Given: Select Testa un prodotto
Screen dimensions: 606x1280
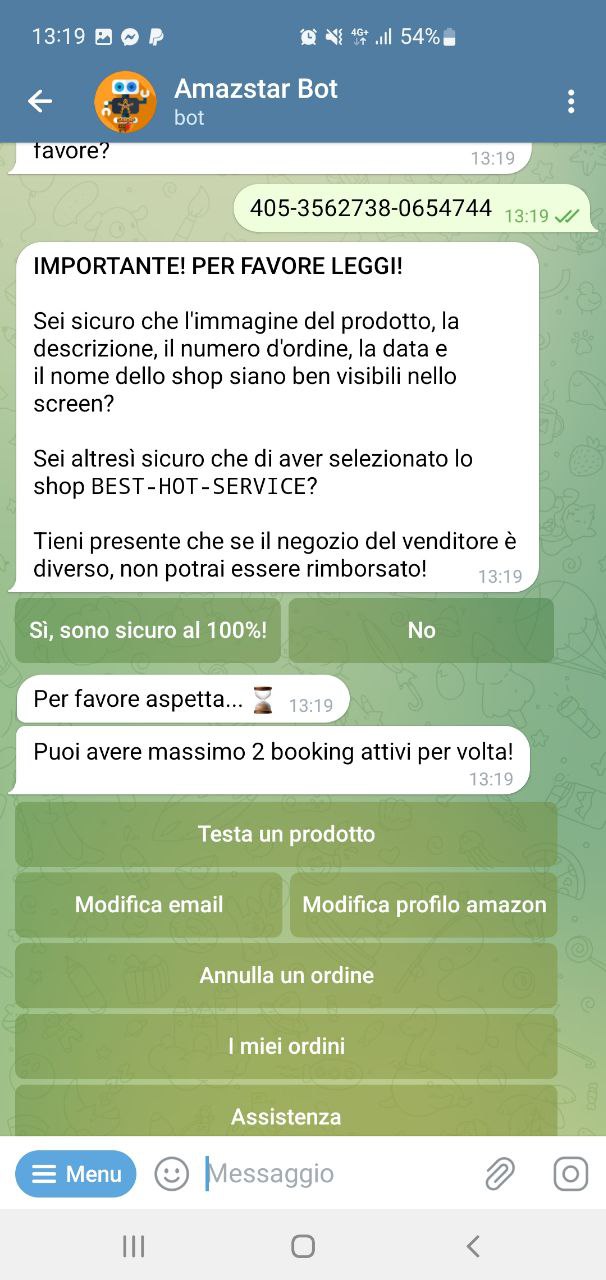Looking at the screenshot, I should click(286, 834).
